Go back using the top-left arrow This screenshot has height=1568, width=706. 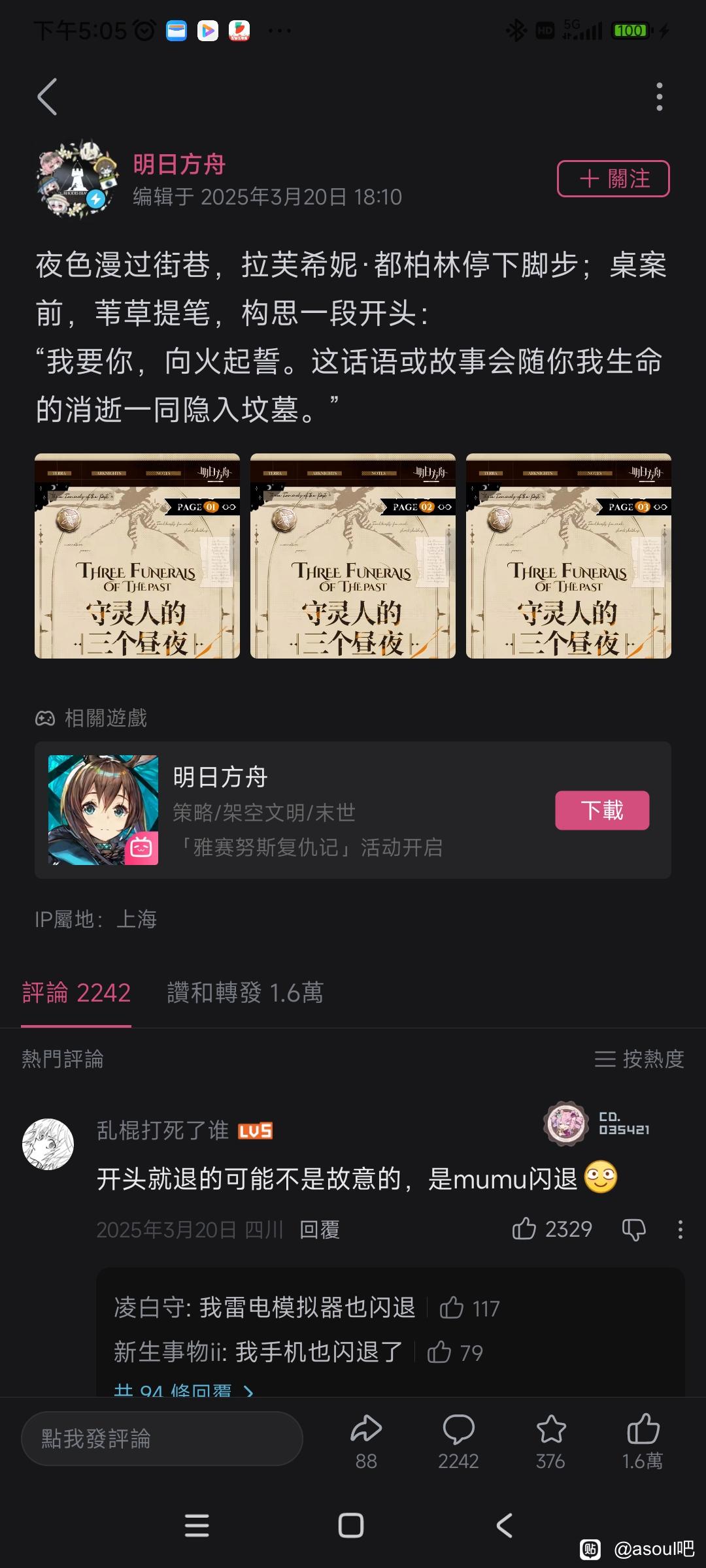pyautogui.click(x=47, y=97)
